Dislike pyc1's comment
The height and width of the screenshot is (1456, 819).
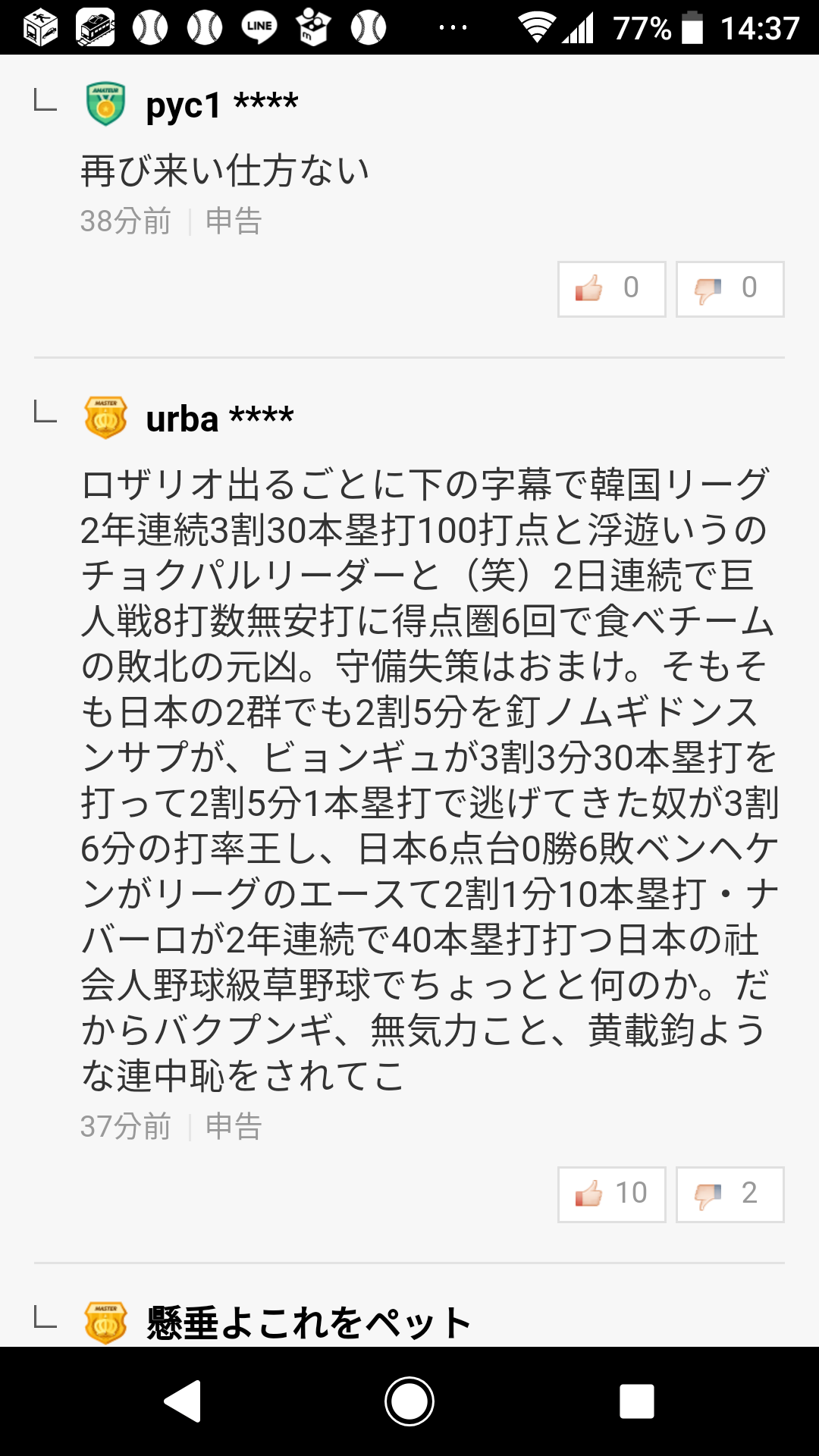pos(730,289)
